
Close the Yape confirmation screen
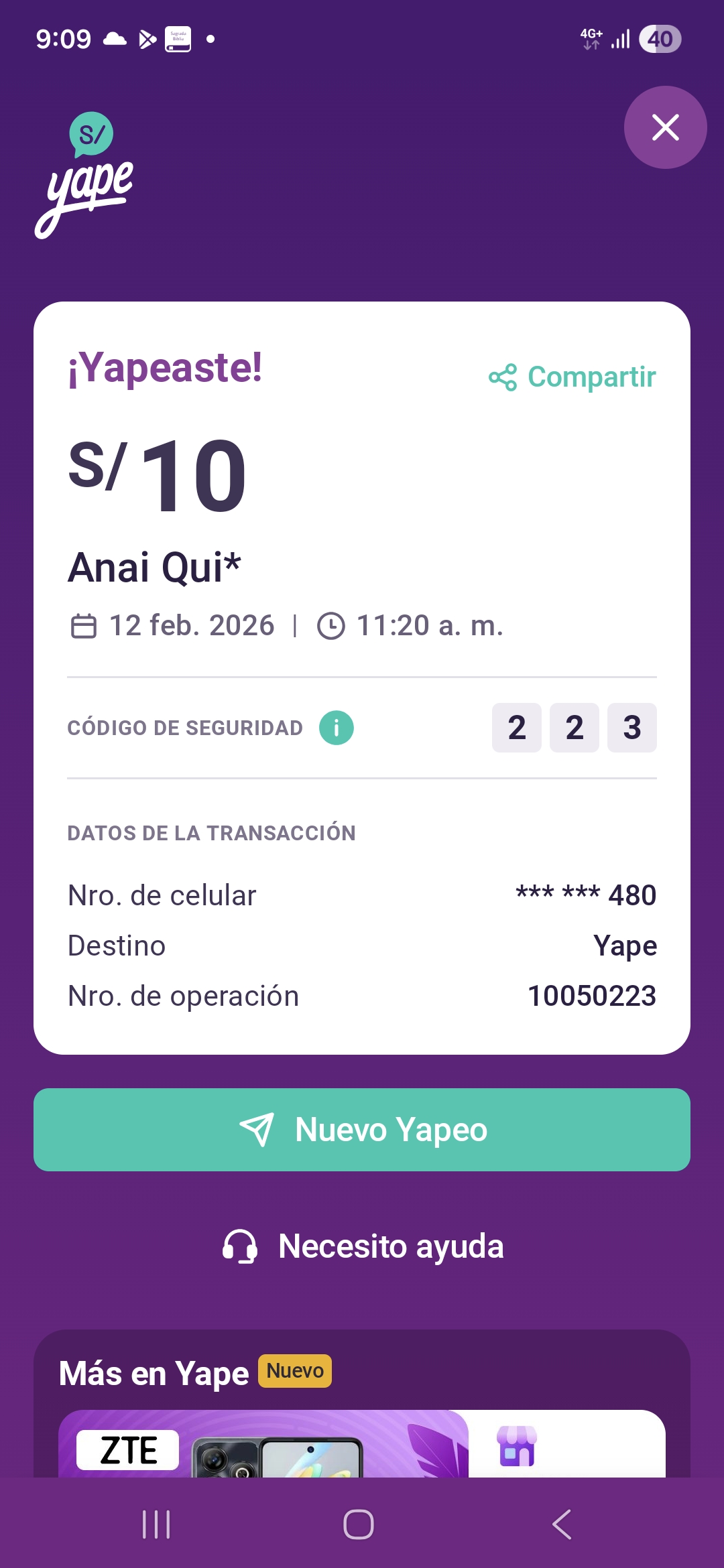point(665,127)
